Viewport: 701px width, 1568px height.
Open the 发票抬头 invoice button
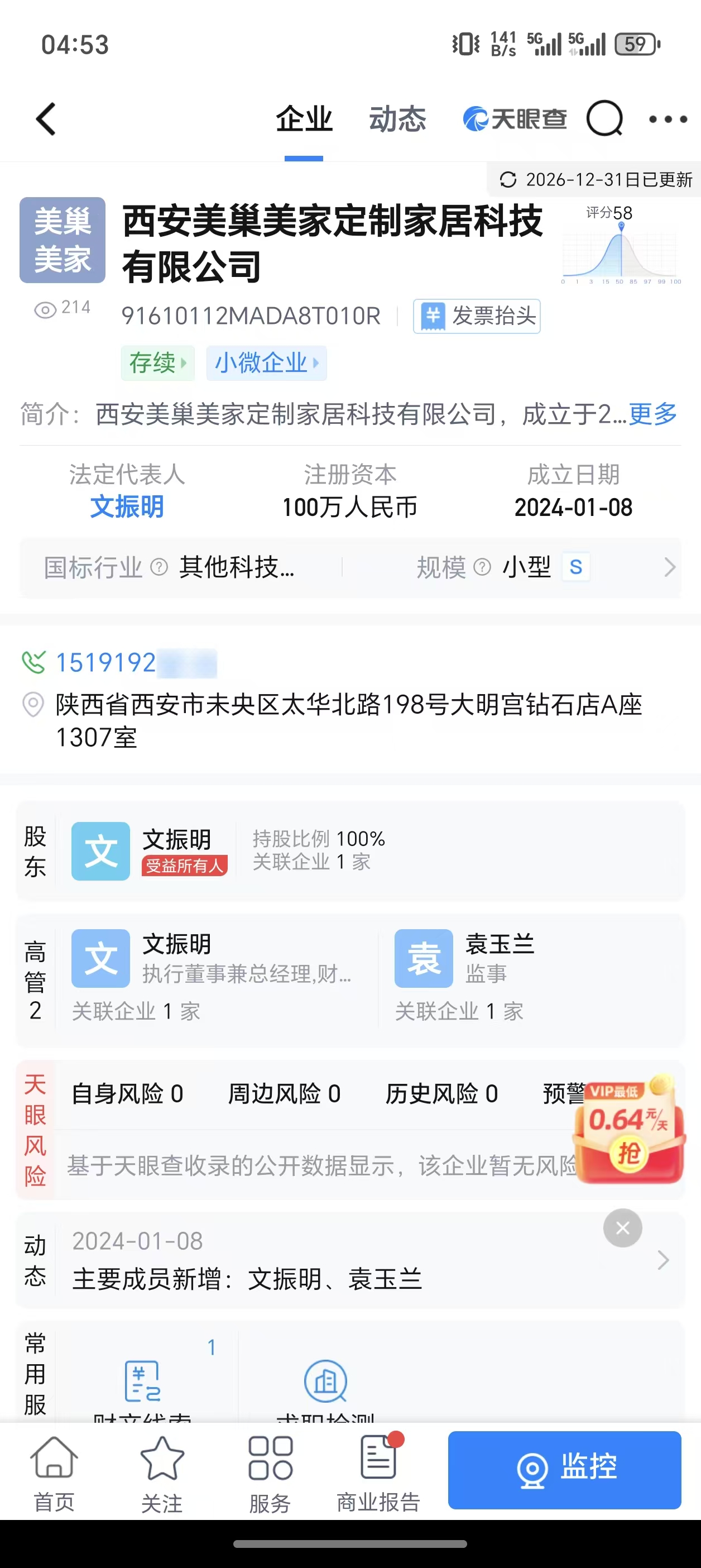(477, 317)
